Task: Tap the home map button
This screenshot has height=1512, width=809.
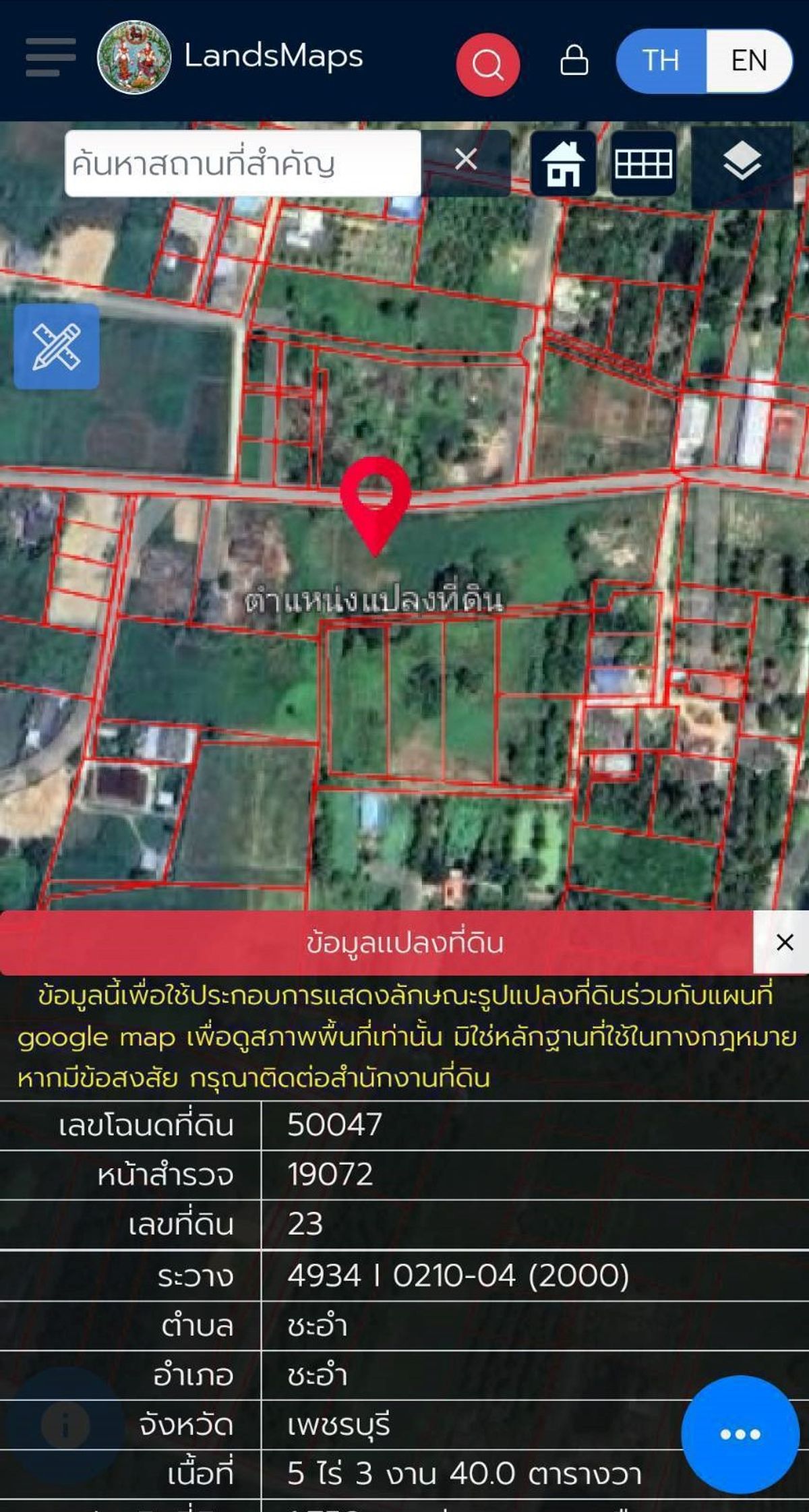Action: 564,164
